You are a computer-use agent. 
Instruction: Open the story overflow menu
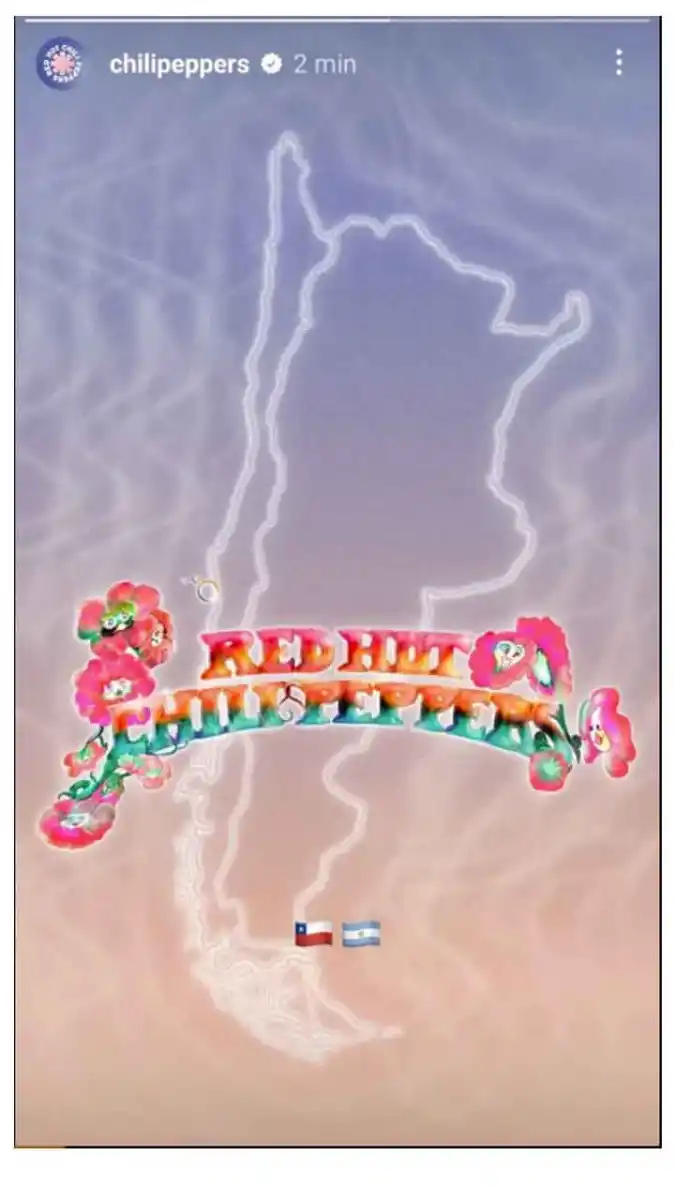pyautogui.click(x=619, y=63)
